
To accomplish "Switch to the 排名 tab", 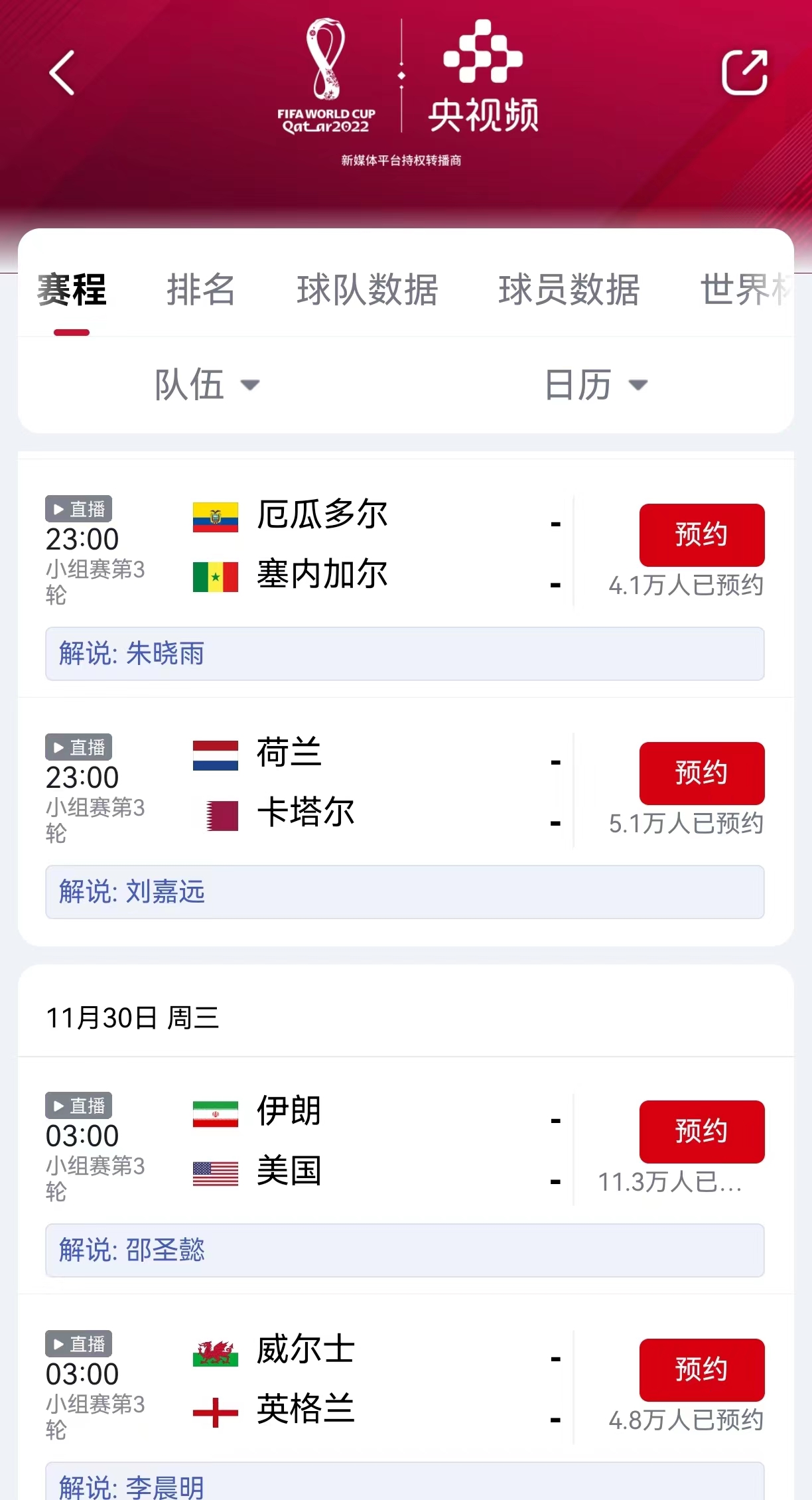I will point(201,289).
